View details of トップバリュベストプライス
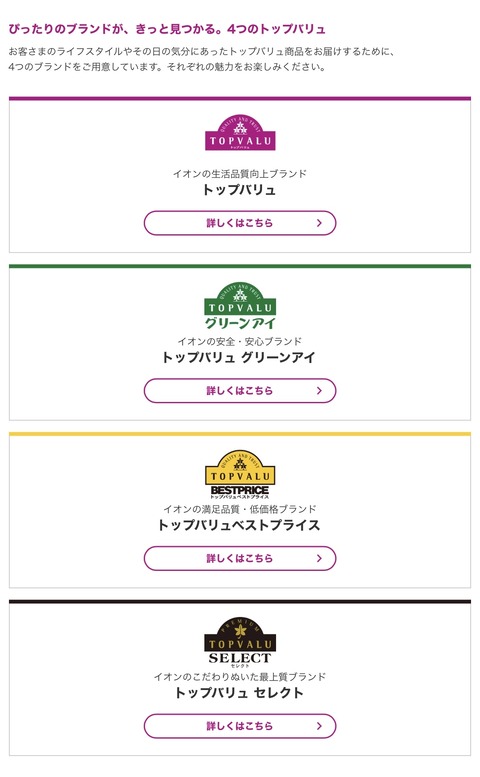 [x=240, y=558]
